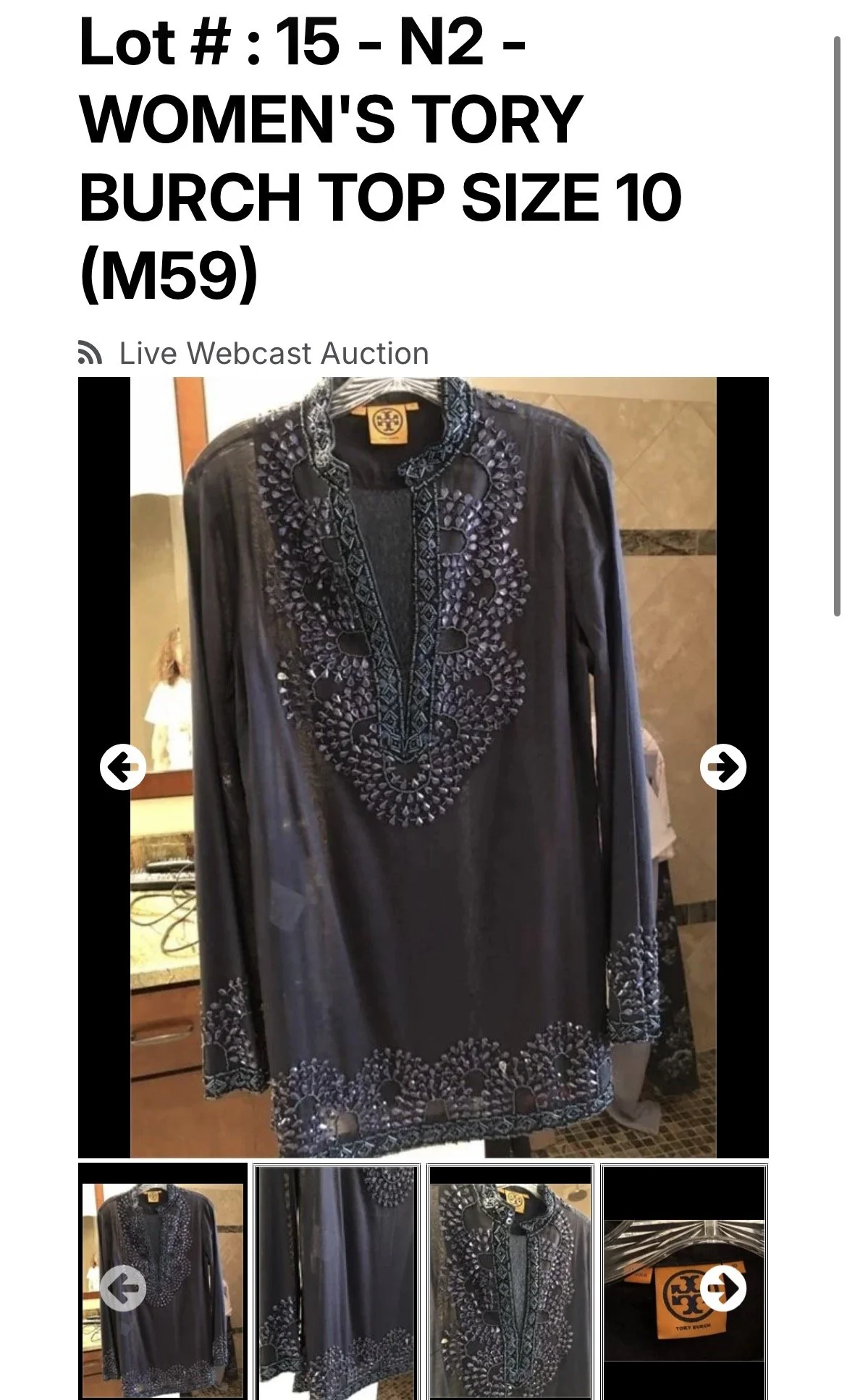Viewport: 847px width, 1400px height.
Task: Open the main tunic photo
Action: point(423,767)
